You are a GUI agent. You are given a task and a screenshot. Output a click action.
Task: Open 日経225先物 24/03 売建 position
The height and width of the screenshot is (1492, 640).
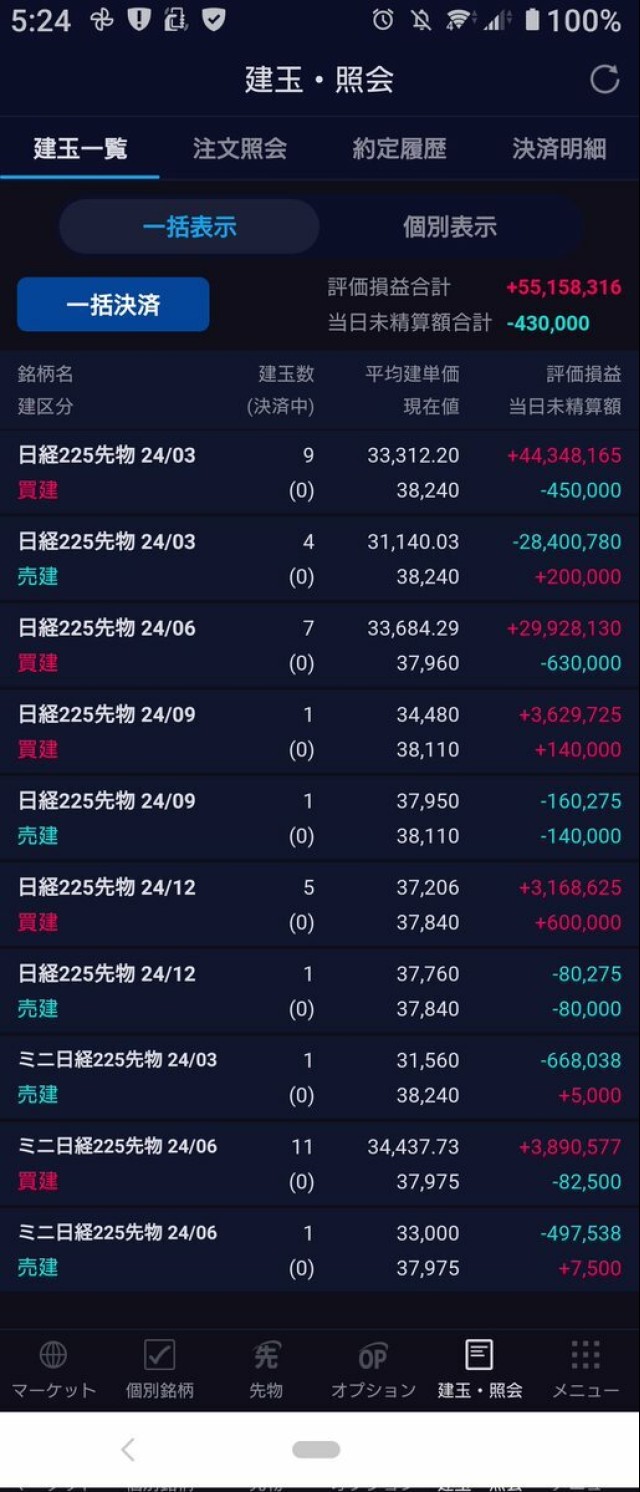[x=320, y=558]
